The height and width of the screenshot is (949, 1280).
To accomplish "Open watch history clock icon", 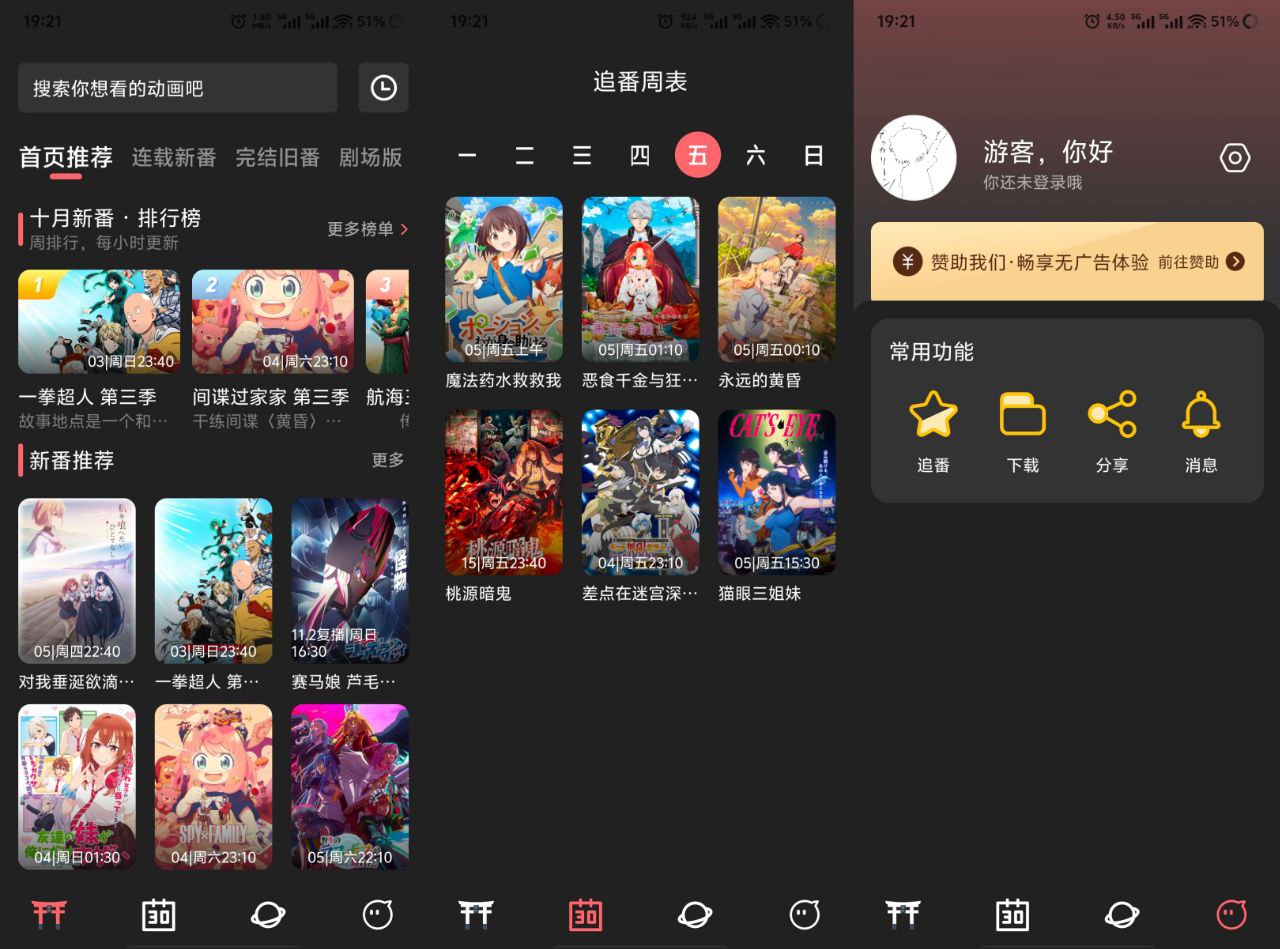I will click(383, 88).
